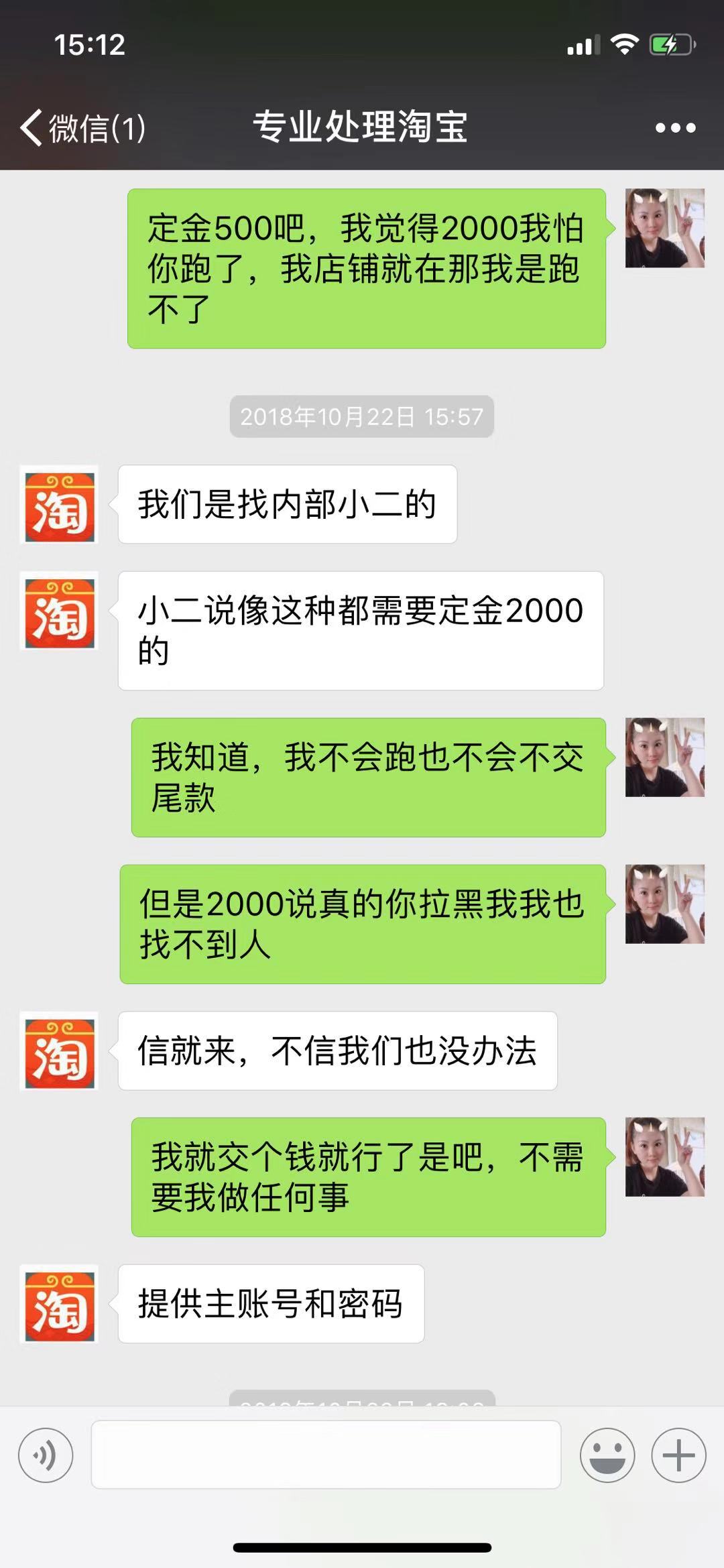
Task: Open sender avatar beside 我知道 message
Action: 664,758
